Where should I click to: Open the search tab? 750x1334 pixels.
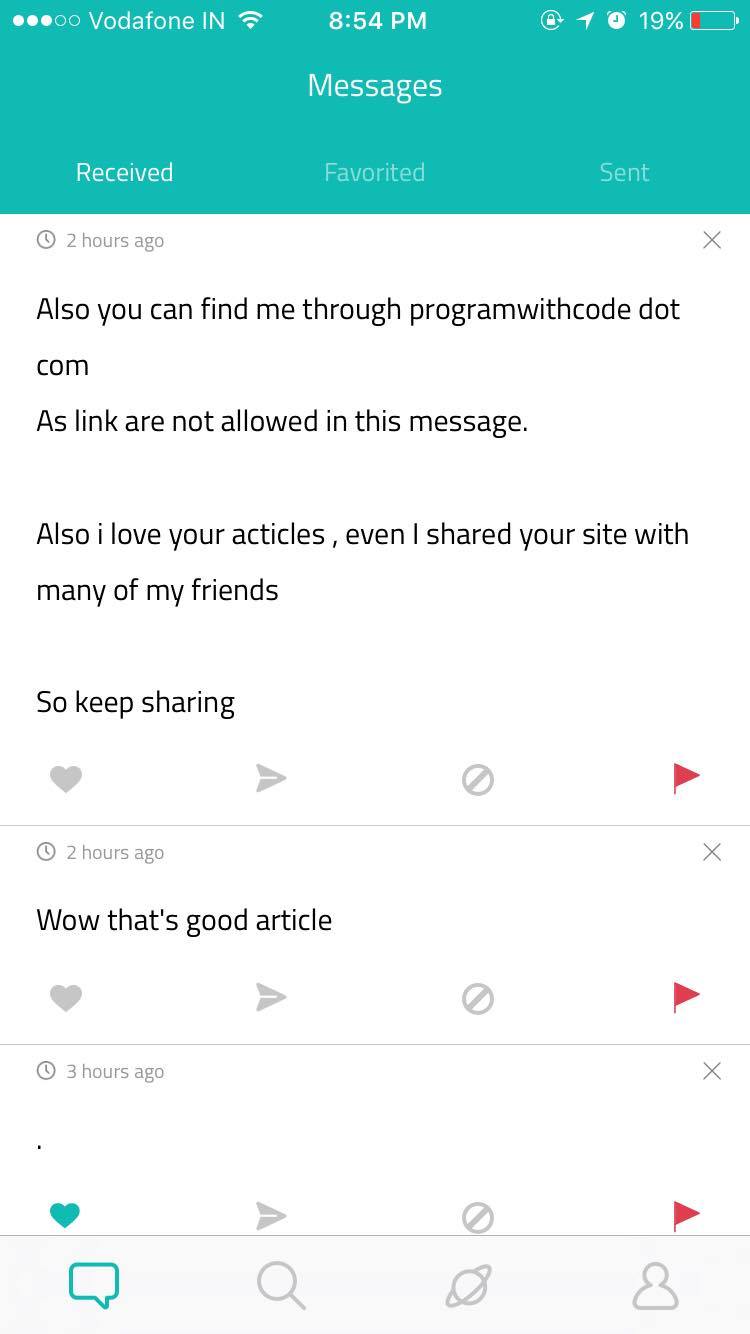point(281,1285)
